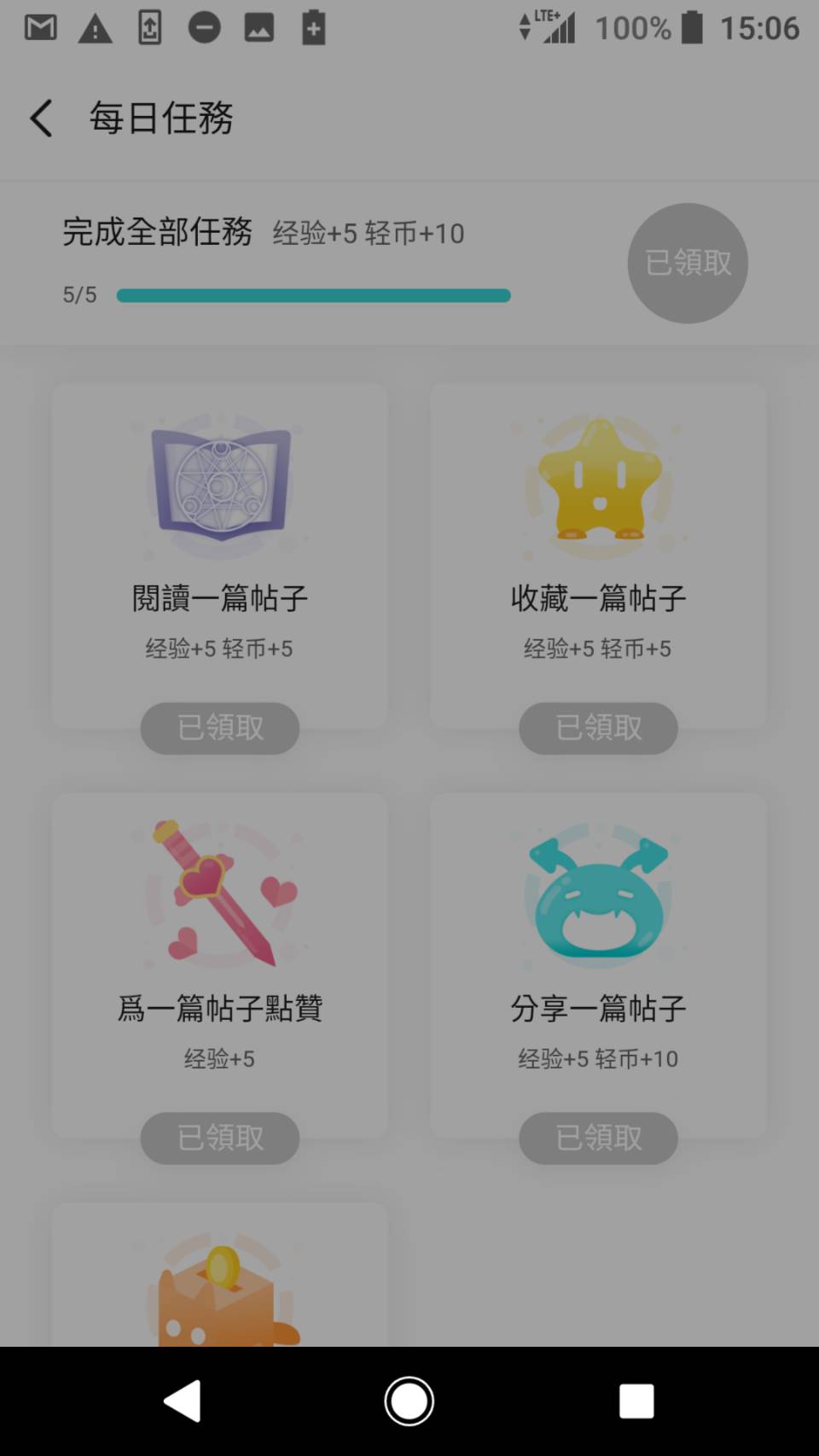Click 已領取 for 爲一篇帖子點贊
This screenshot has height=1456, width=819.
[x=219, y=1139]
